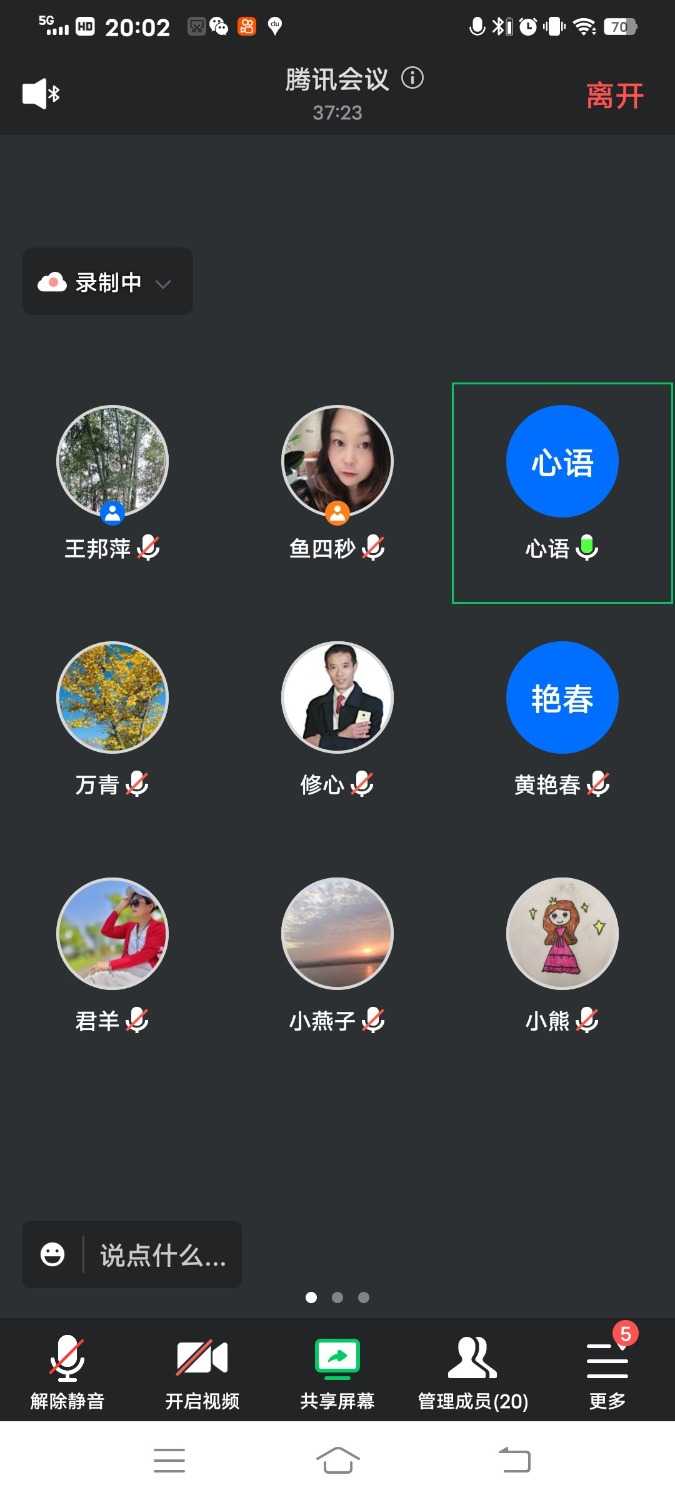The width and height of the screenshot is (675, 1500).
Task: Tap the 说点什么 chat input
Action: click(163, 1255)
